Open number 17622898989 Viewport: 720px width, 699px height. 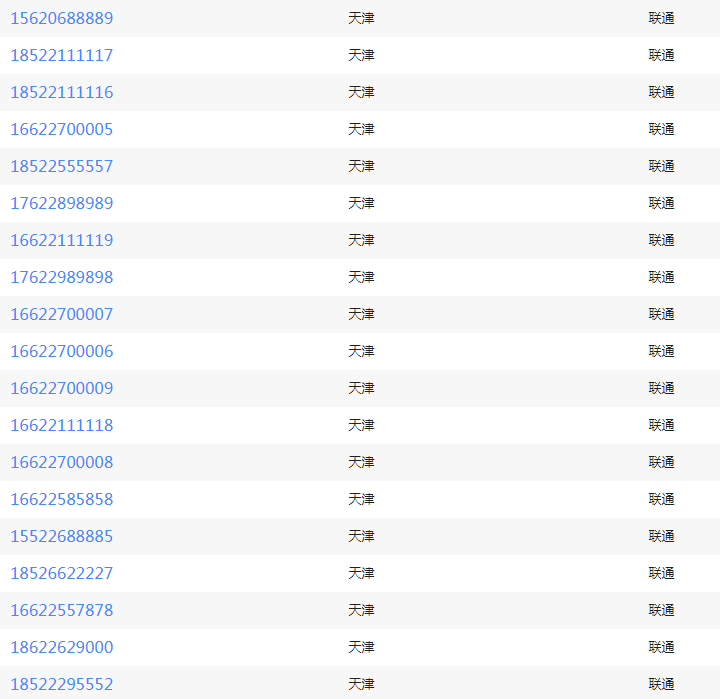pos(61,203)
